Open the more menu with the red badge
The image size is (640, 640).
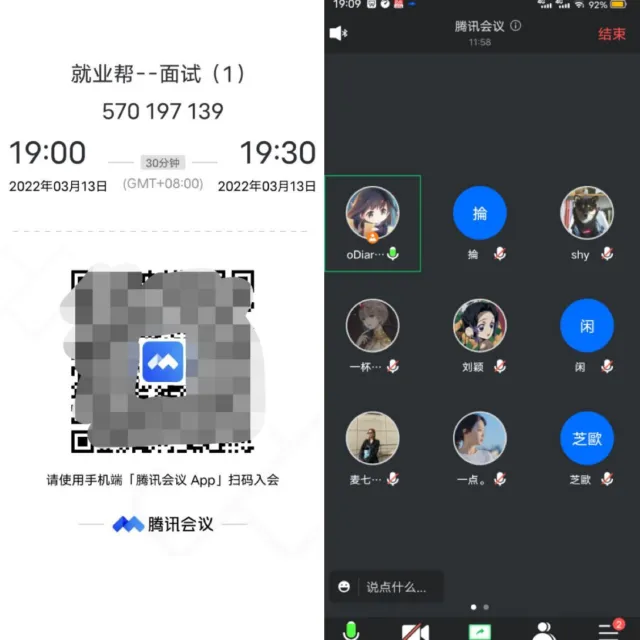[610, 630]
